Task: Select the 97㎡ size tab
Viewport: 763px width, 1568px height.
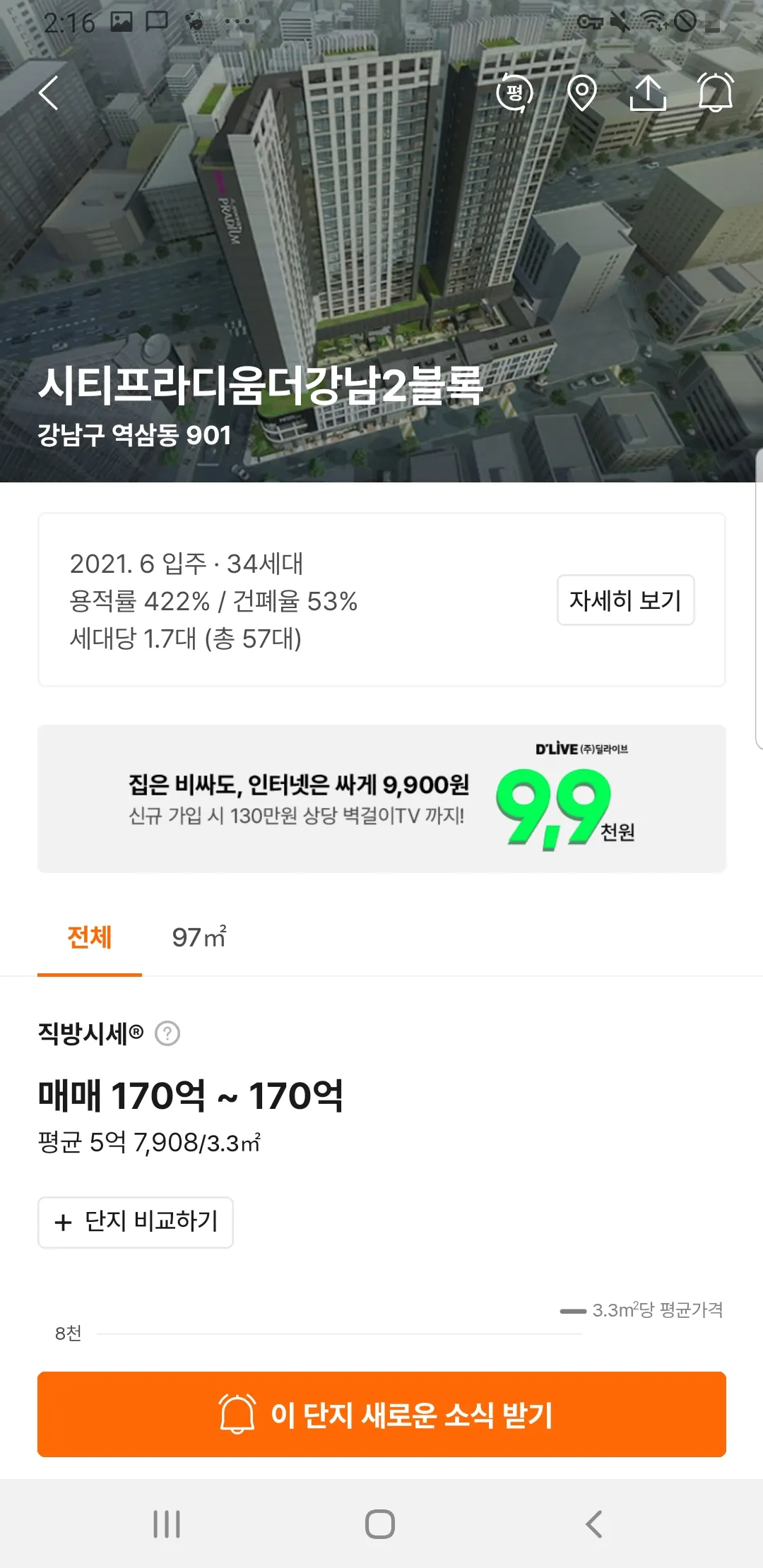Action: (x=199, y=938)
